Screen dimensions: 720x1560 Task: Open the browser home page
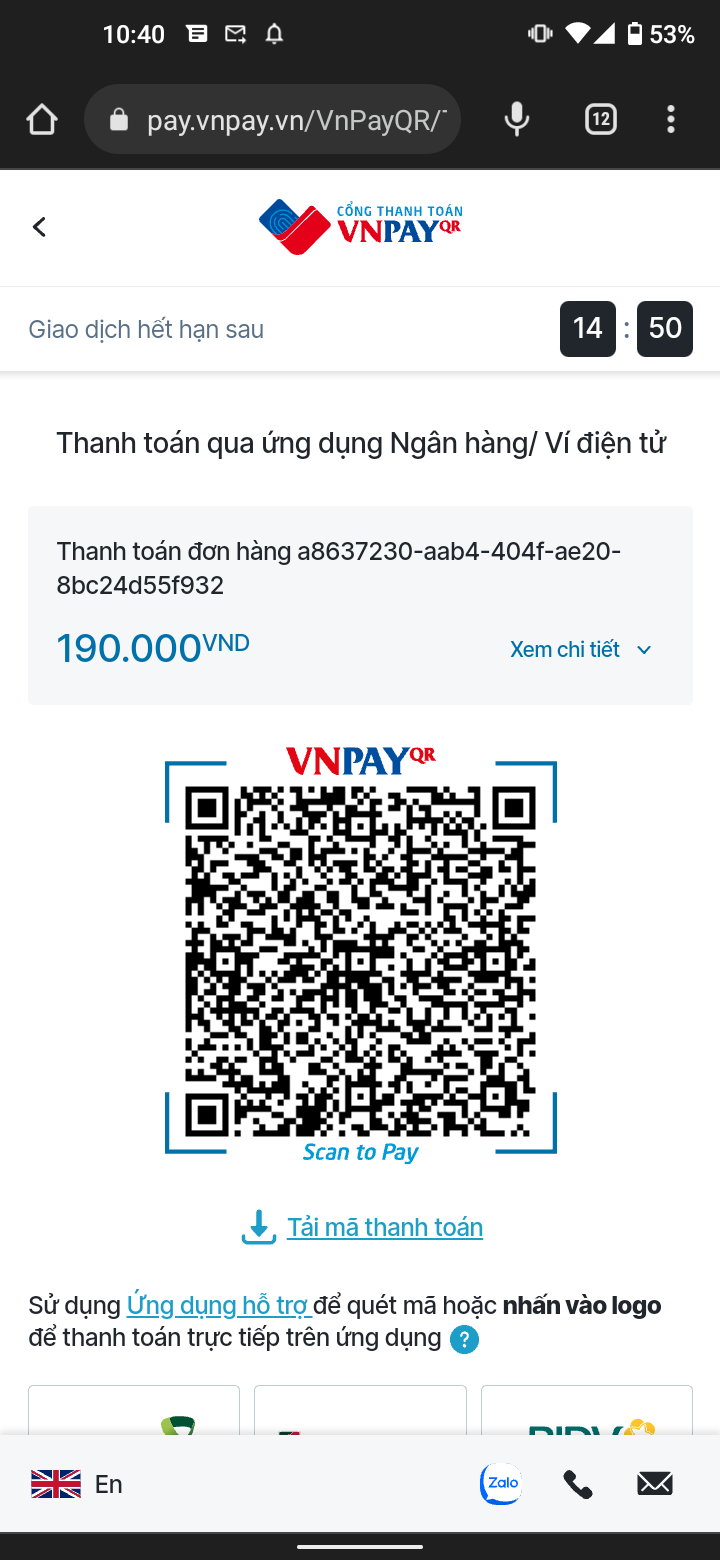(42, 120)
